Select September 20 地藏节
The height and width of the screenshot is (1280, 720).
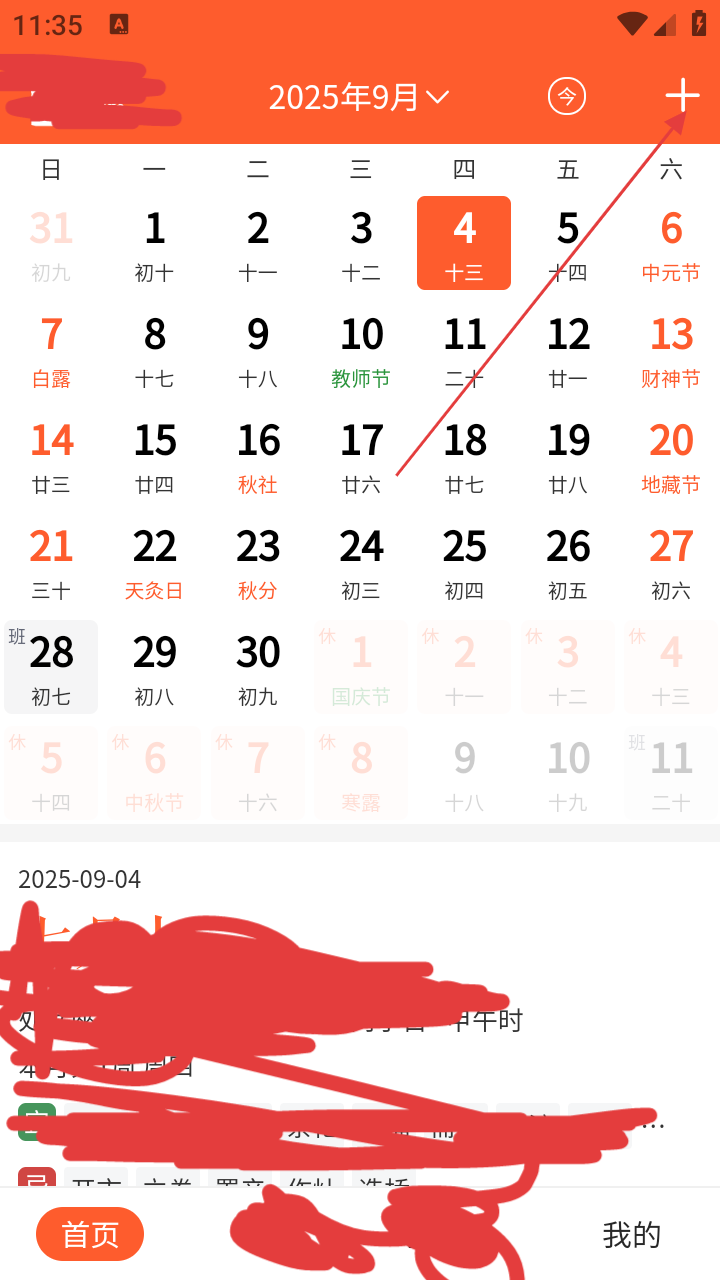click(671, 455)
